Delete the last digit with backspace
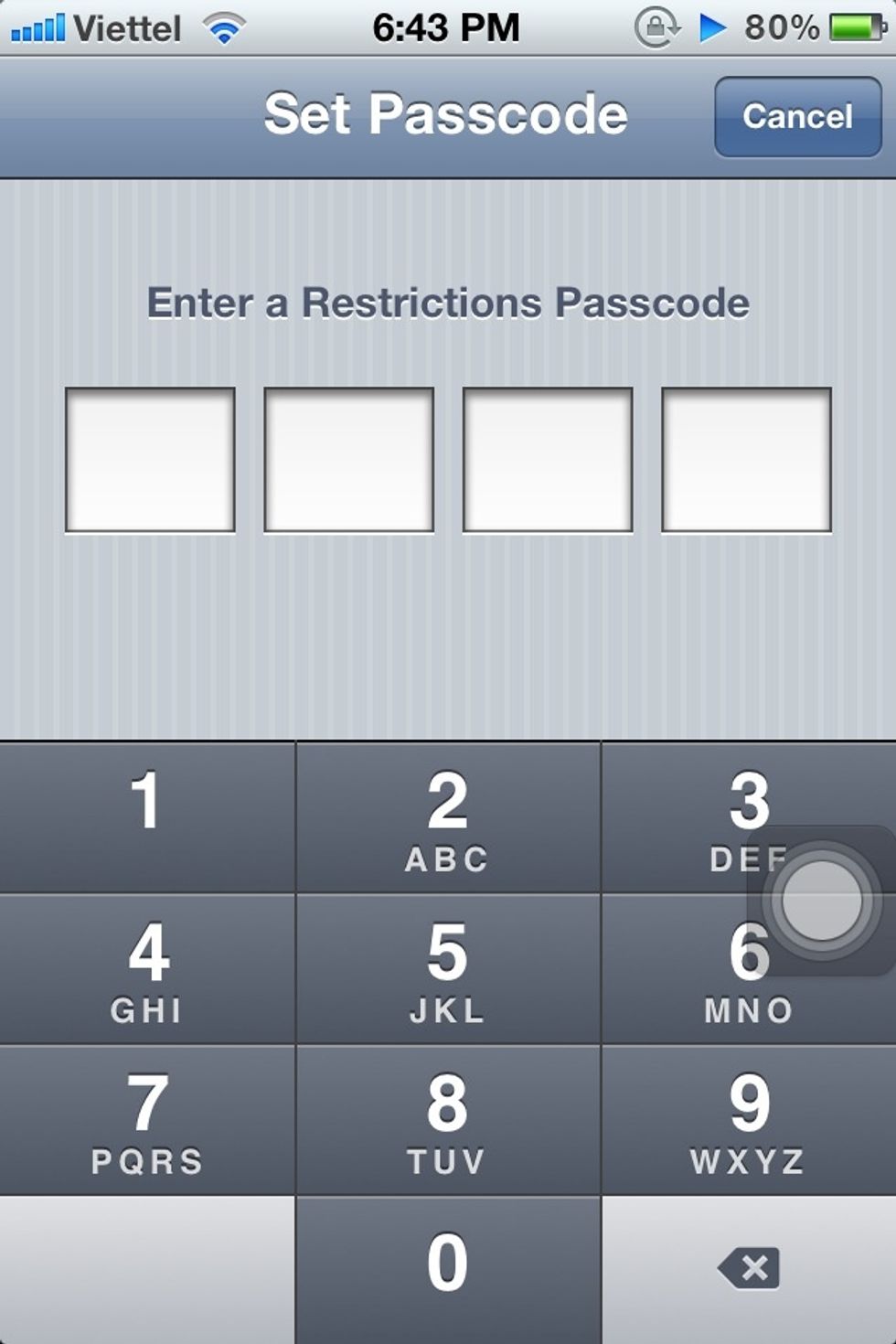 pos(748,1268)
